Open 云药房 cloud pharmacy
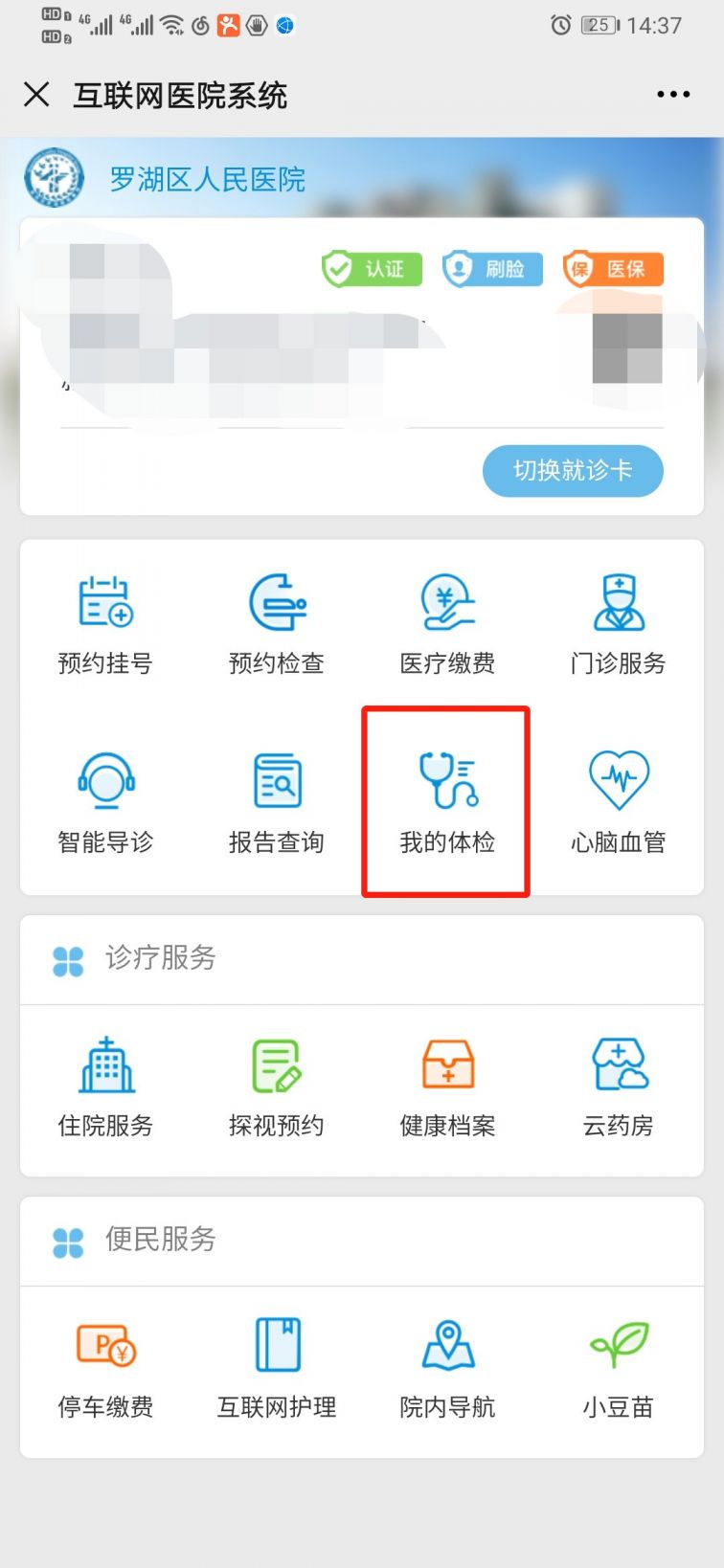 [619, 1086]
